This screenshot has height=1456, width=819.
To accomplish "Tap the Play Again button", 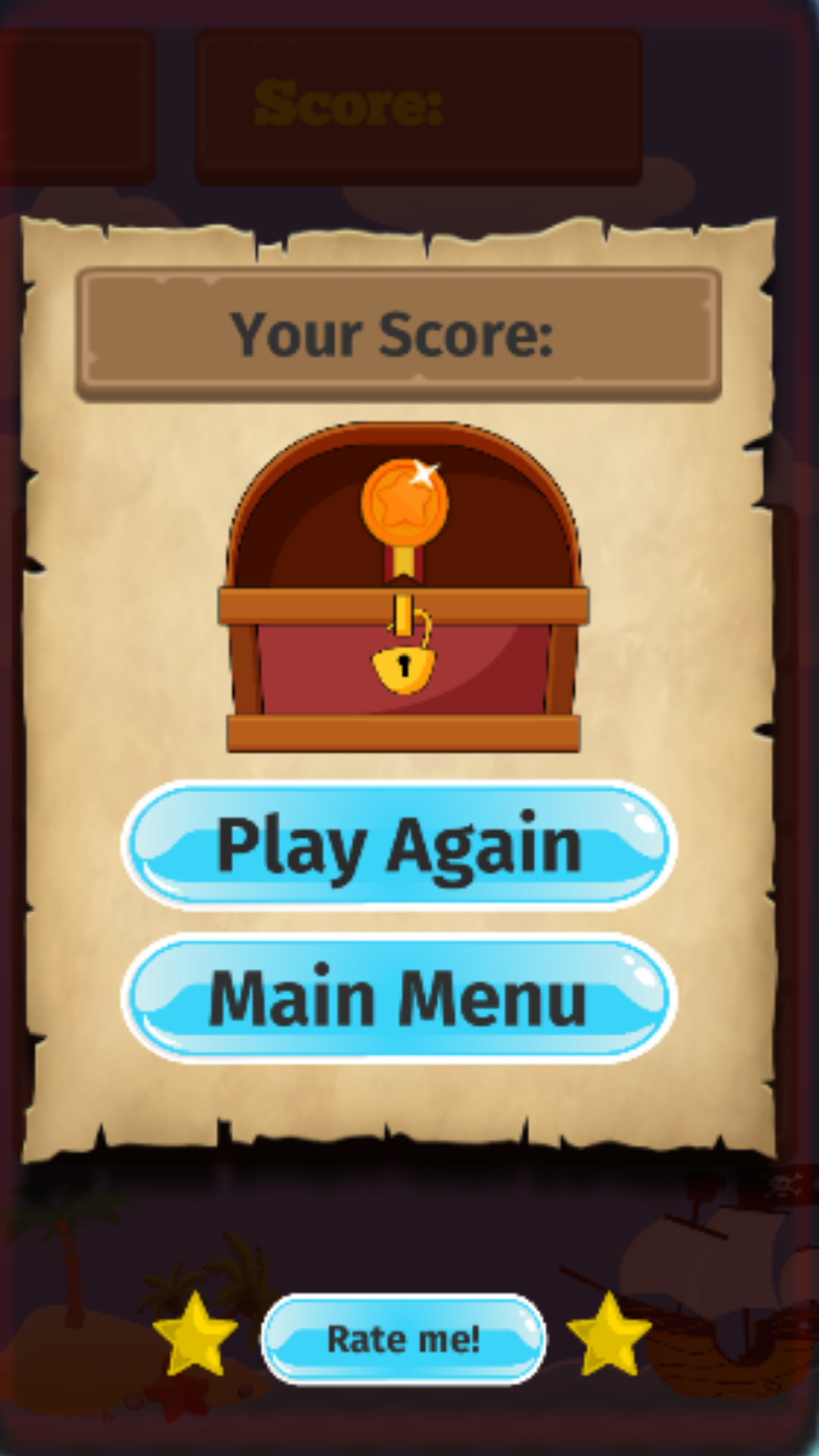I will [399, 846].
